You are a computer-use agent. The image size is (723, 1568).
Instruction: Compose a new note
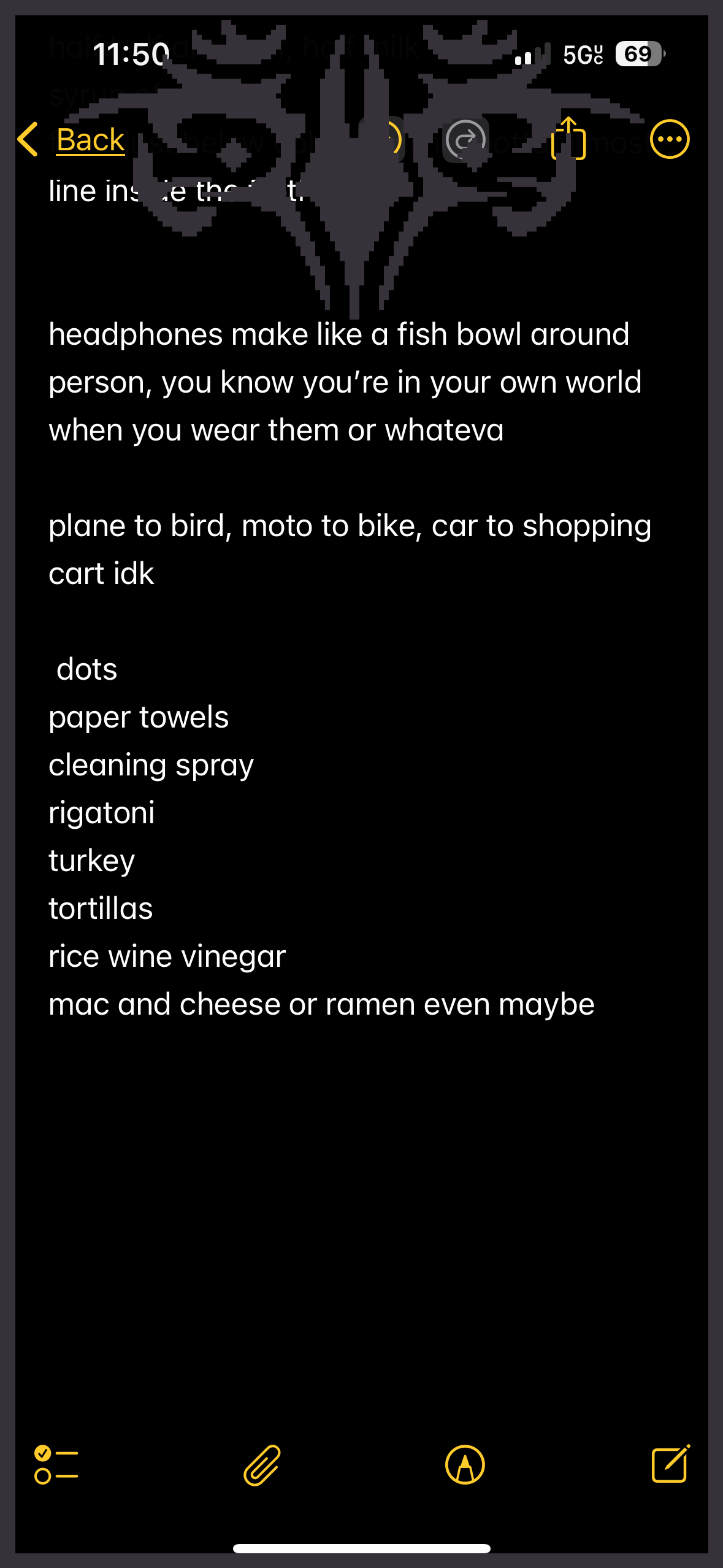[x=670, y=1465]
